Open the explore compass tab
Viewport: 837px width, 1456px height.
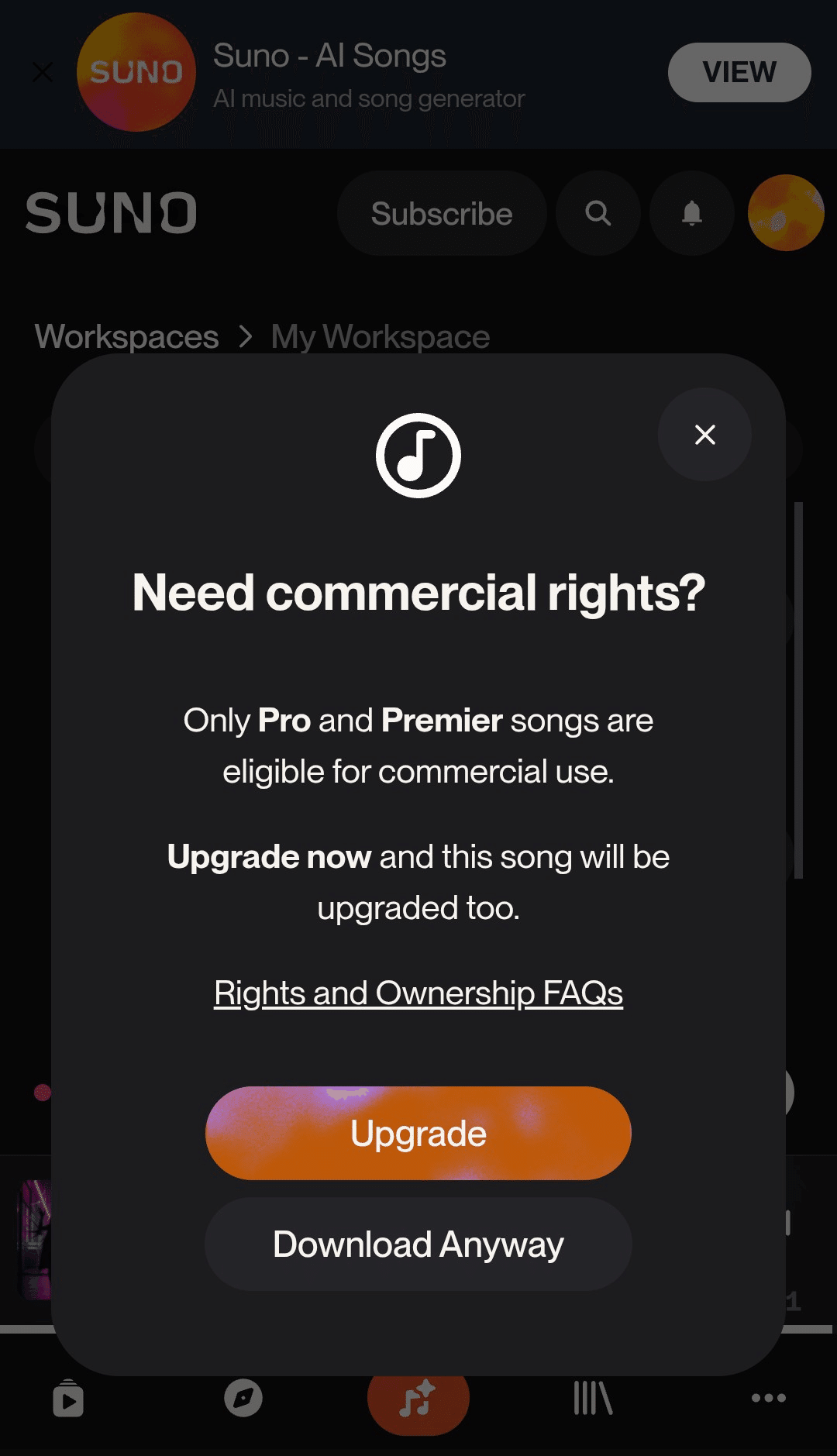pos(243,1399)
